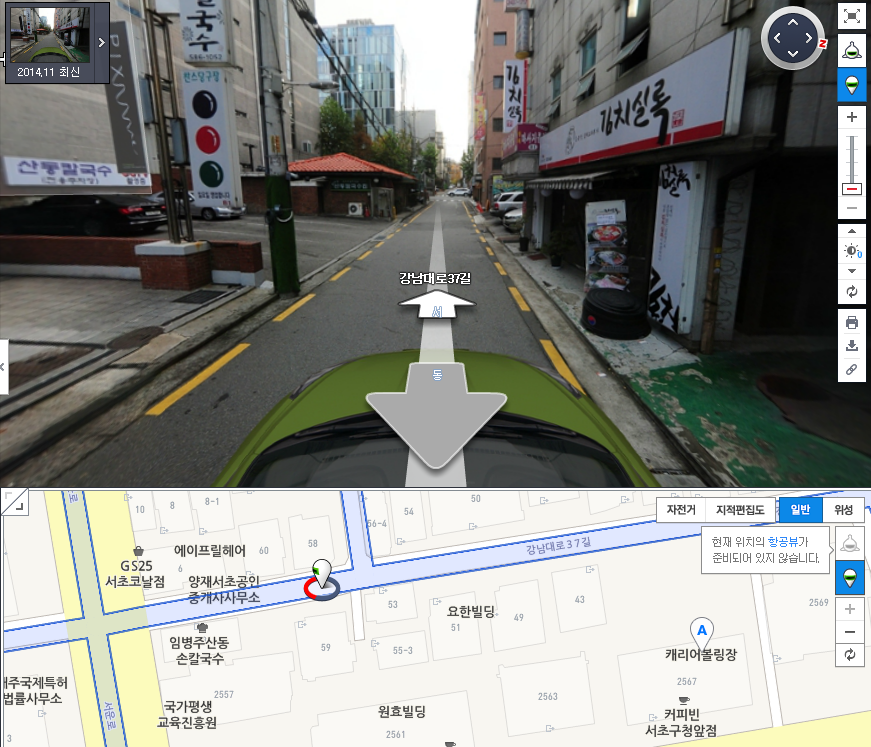Tap the road view zoom slider handle

852,188
